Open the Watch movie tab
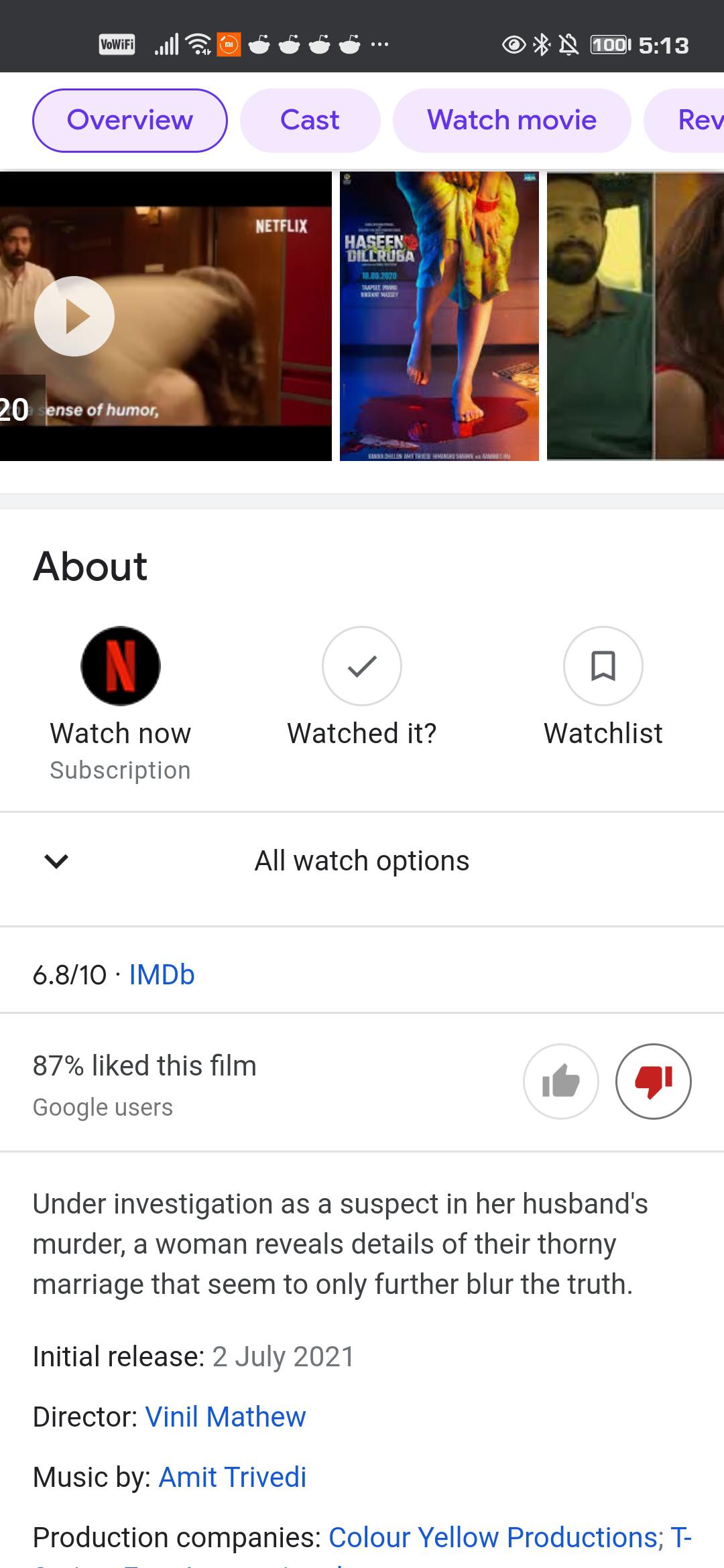Screen dimensions: 724x1568 coord(511,121)
